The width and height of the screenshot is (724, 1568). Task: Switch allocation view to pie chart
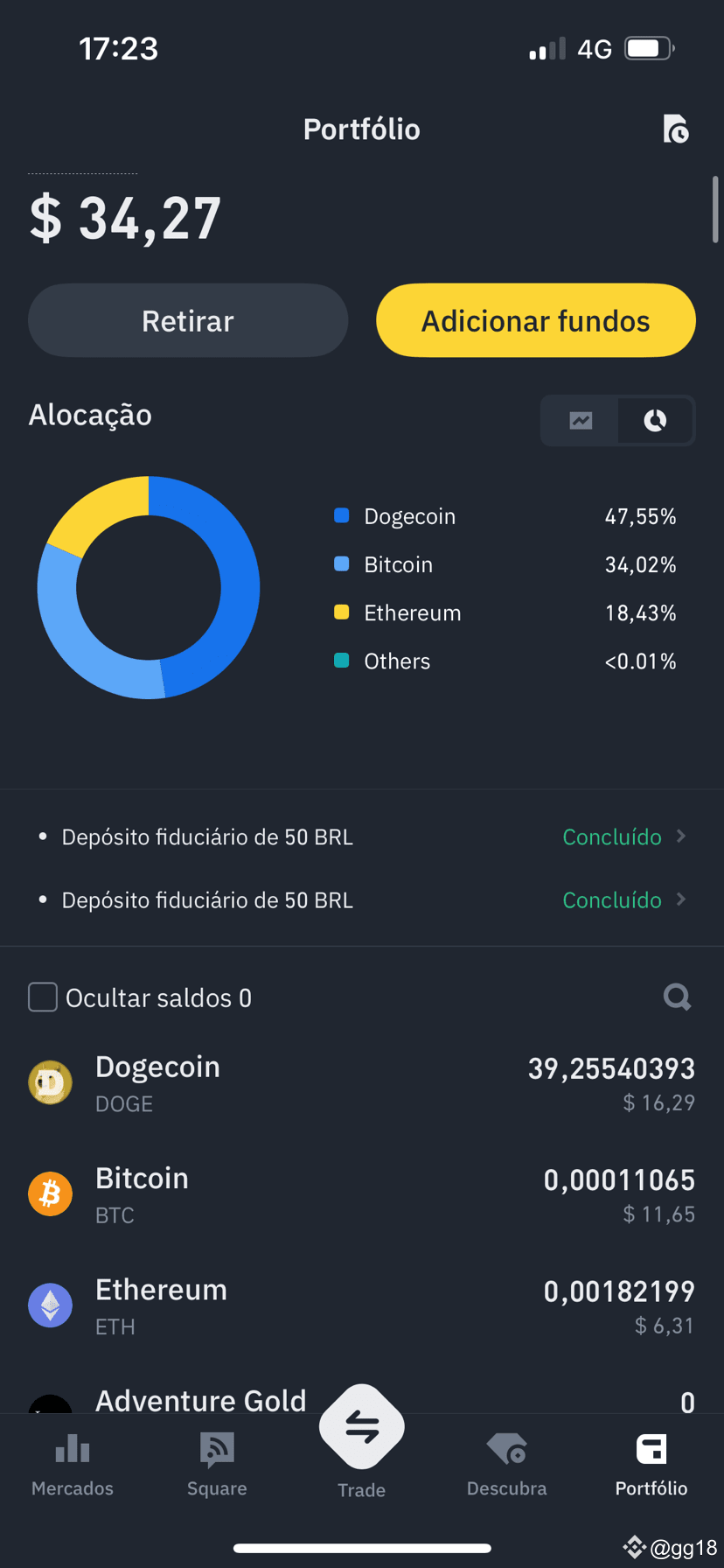654,420
